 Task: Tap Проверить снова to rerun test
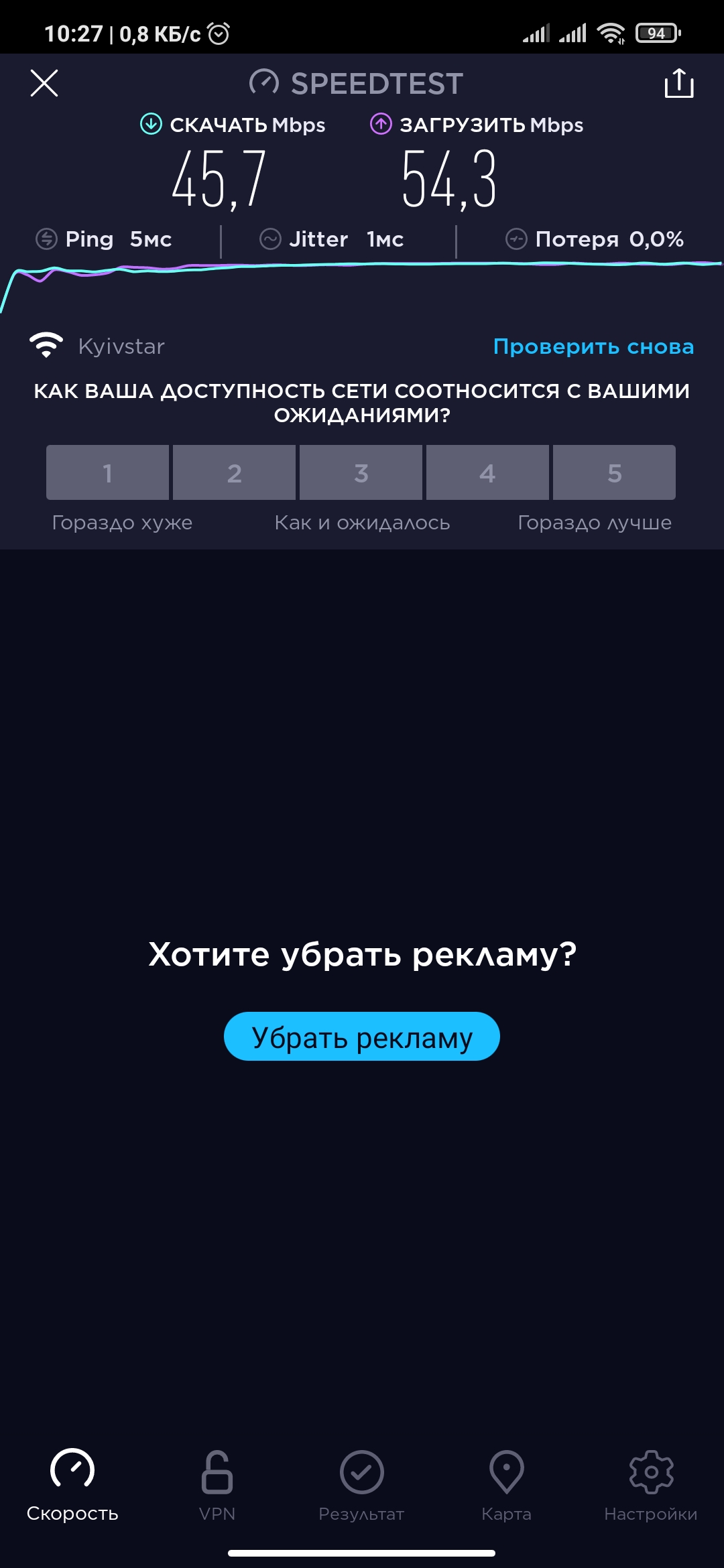coord(593,346)
